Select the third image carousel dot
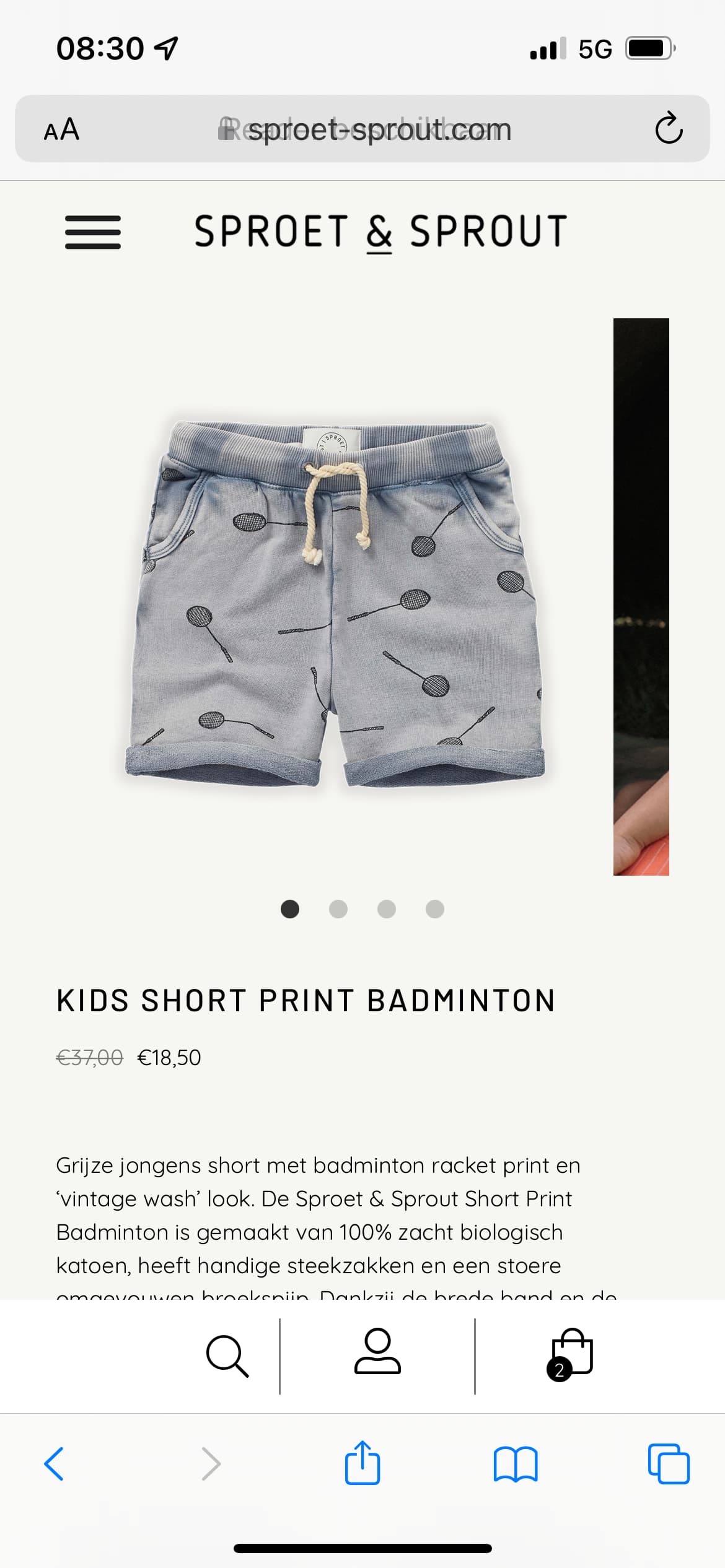 pyautogui.click(x=387, y=909)
